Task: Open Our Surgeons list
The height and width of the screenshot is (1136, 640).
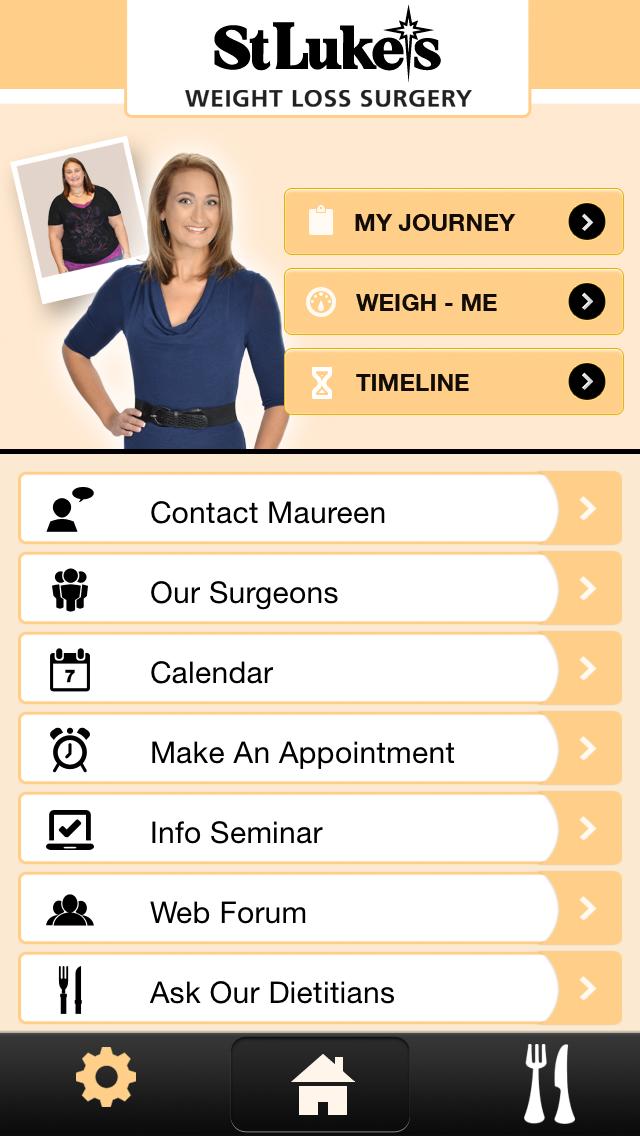Action: (x=320, y=592)
